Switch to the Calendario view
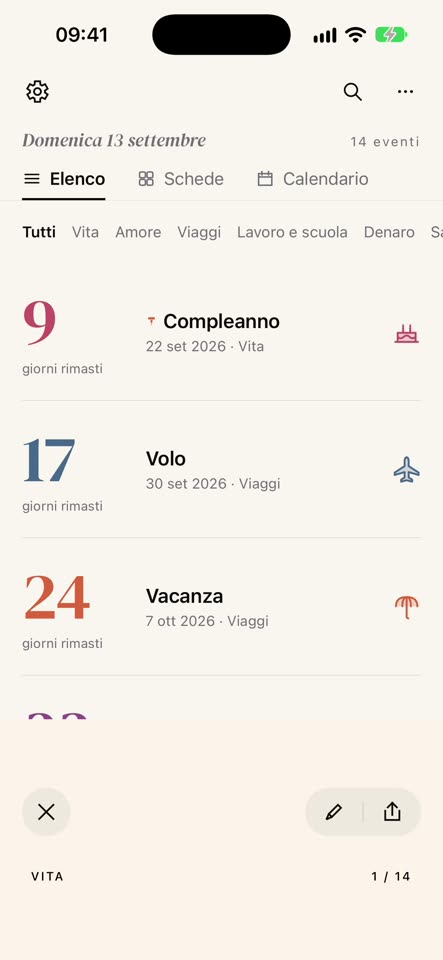The height and width of the screenshot is (960, 443). tap(313, 179)
